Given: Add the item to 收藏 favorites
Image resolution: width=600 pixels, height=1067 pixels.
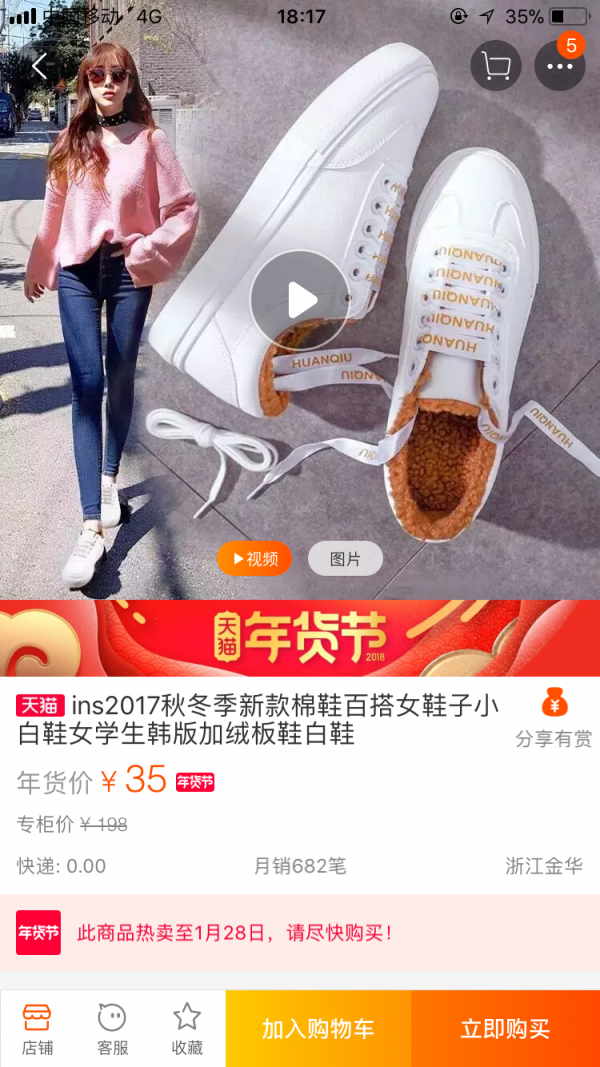Looking at the screenshot, I should 186,1028.
